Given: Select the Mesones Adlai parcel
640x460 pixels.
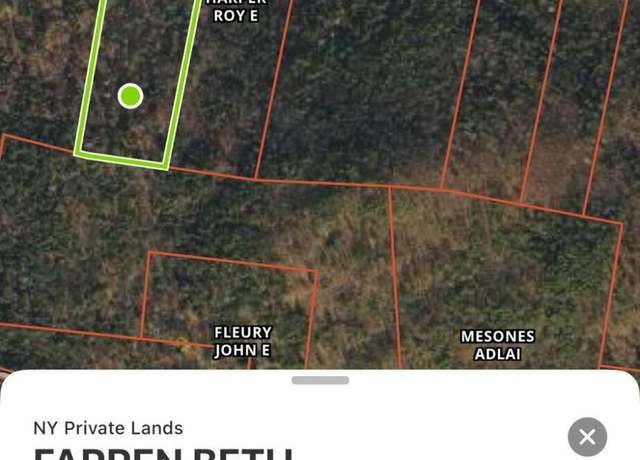Looking at the screenshot, I should (x=497, y=345).
